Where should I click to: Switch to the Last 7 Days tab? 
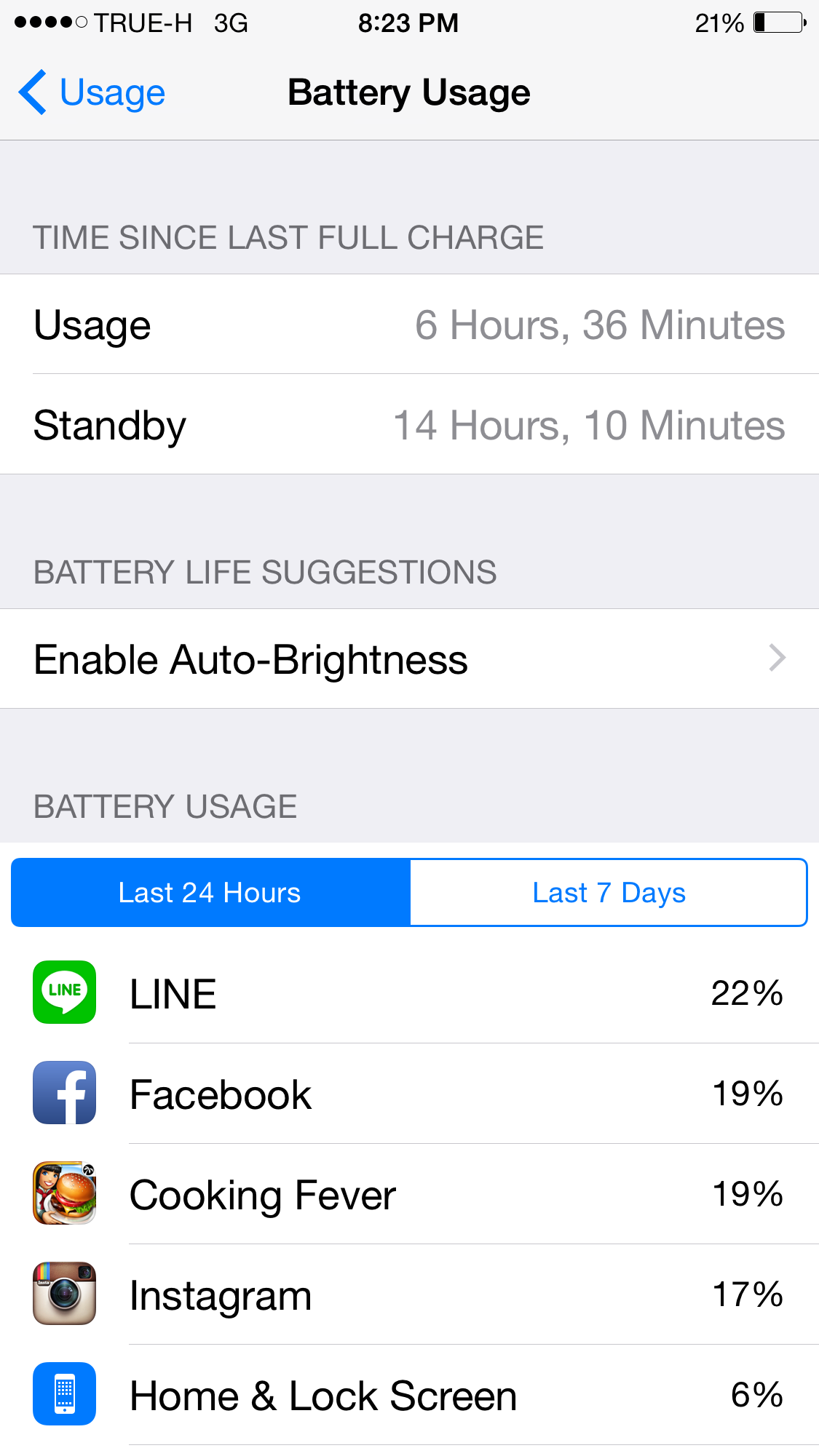(609, 892)
